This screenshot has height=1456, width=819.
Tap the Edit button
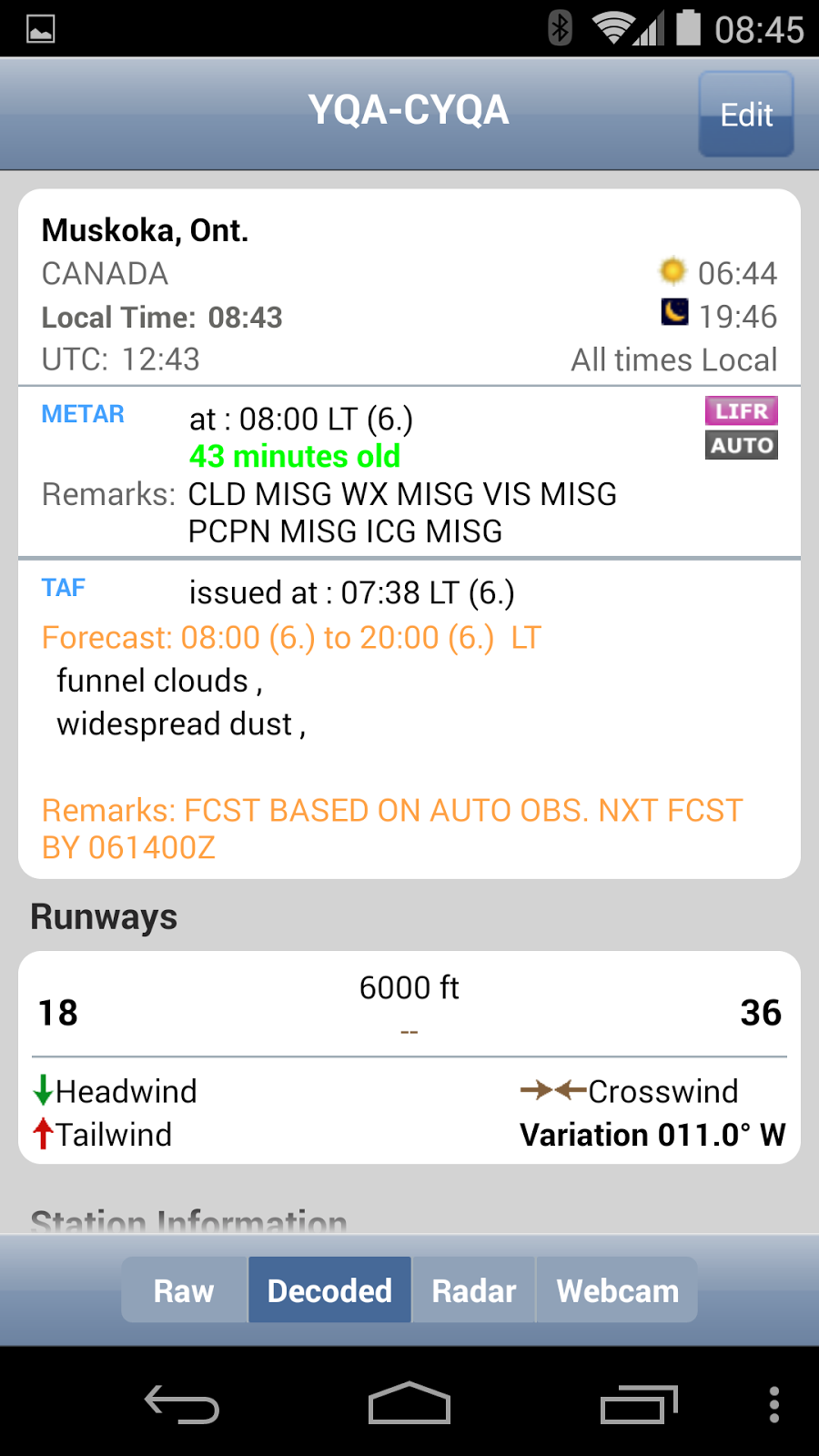tap(745, 115)
